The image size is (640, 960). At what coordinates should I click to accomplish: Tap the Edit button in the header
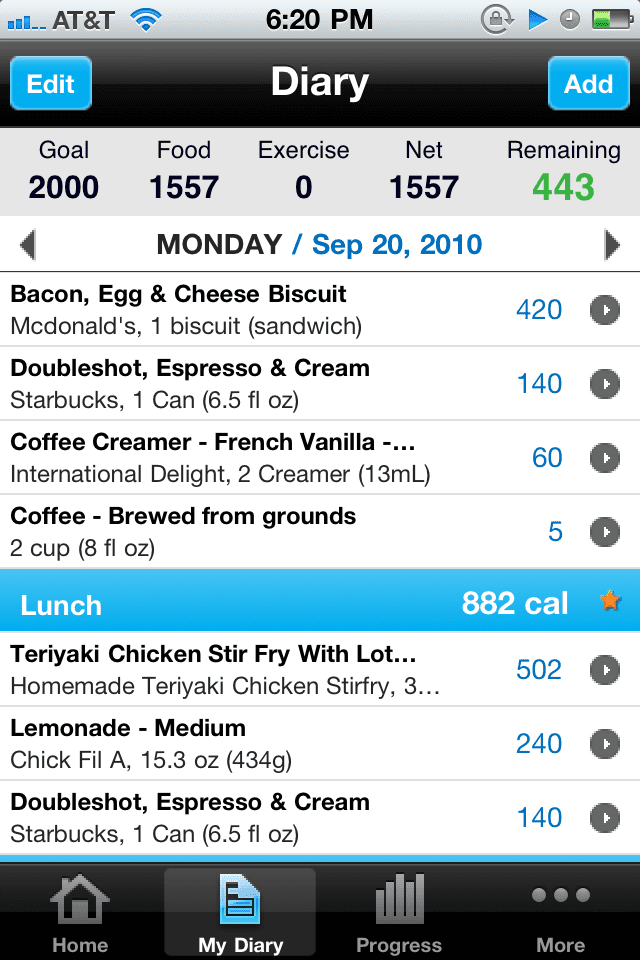click(51, 83)
